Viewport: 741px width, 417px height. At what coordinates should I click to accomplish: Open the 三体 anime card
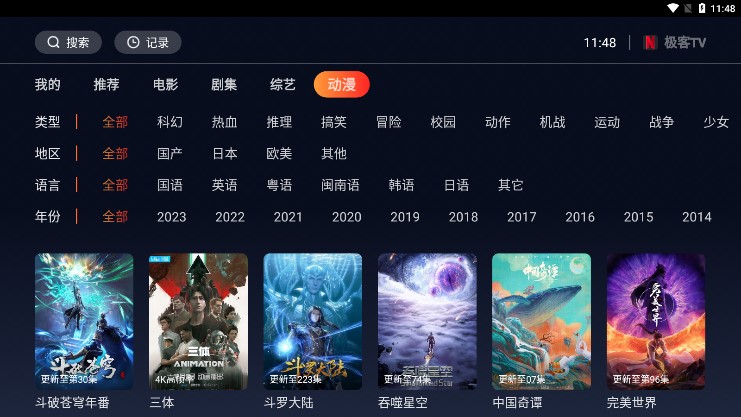(x=198, y=322)
